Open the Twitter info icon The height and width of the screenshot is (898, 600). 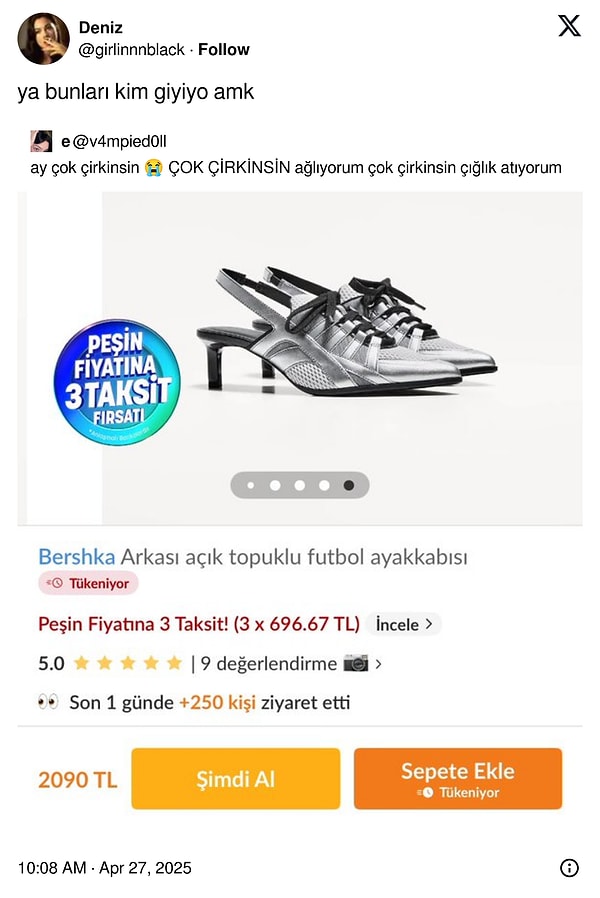click(569, 867)
